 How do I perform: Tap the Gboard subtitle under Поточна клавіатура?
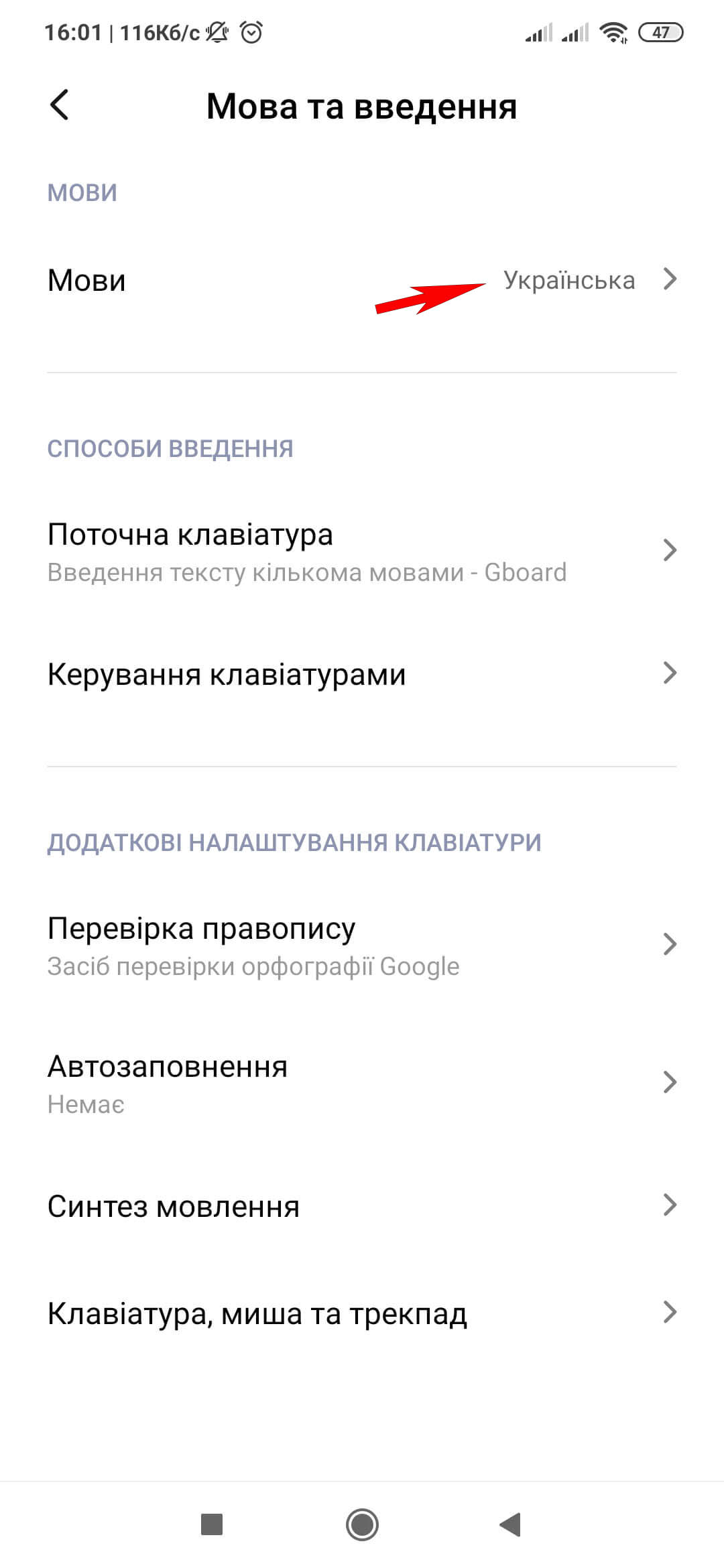306,572
